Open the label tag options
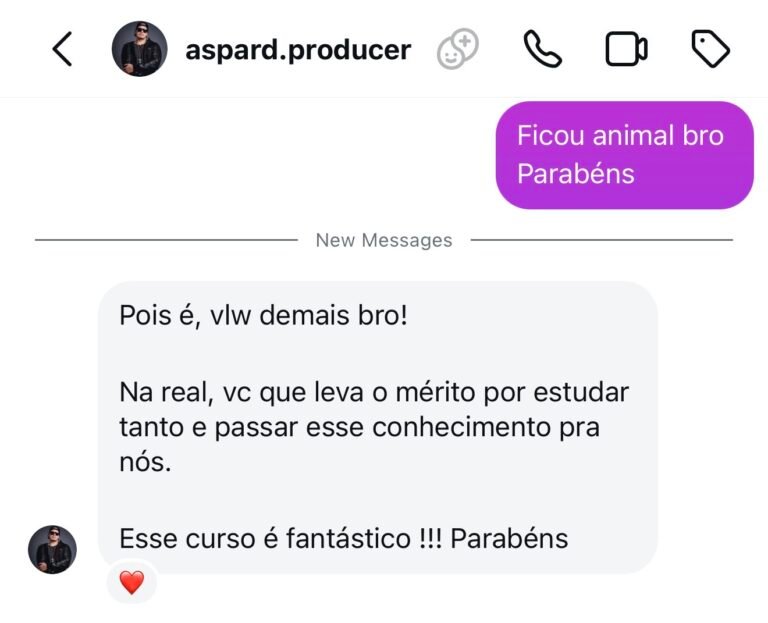This screenshot has width=768, height=623. [x=710, y=49]
